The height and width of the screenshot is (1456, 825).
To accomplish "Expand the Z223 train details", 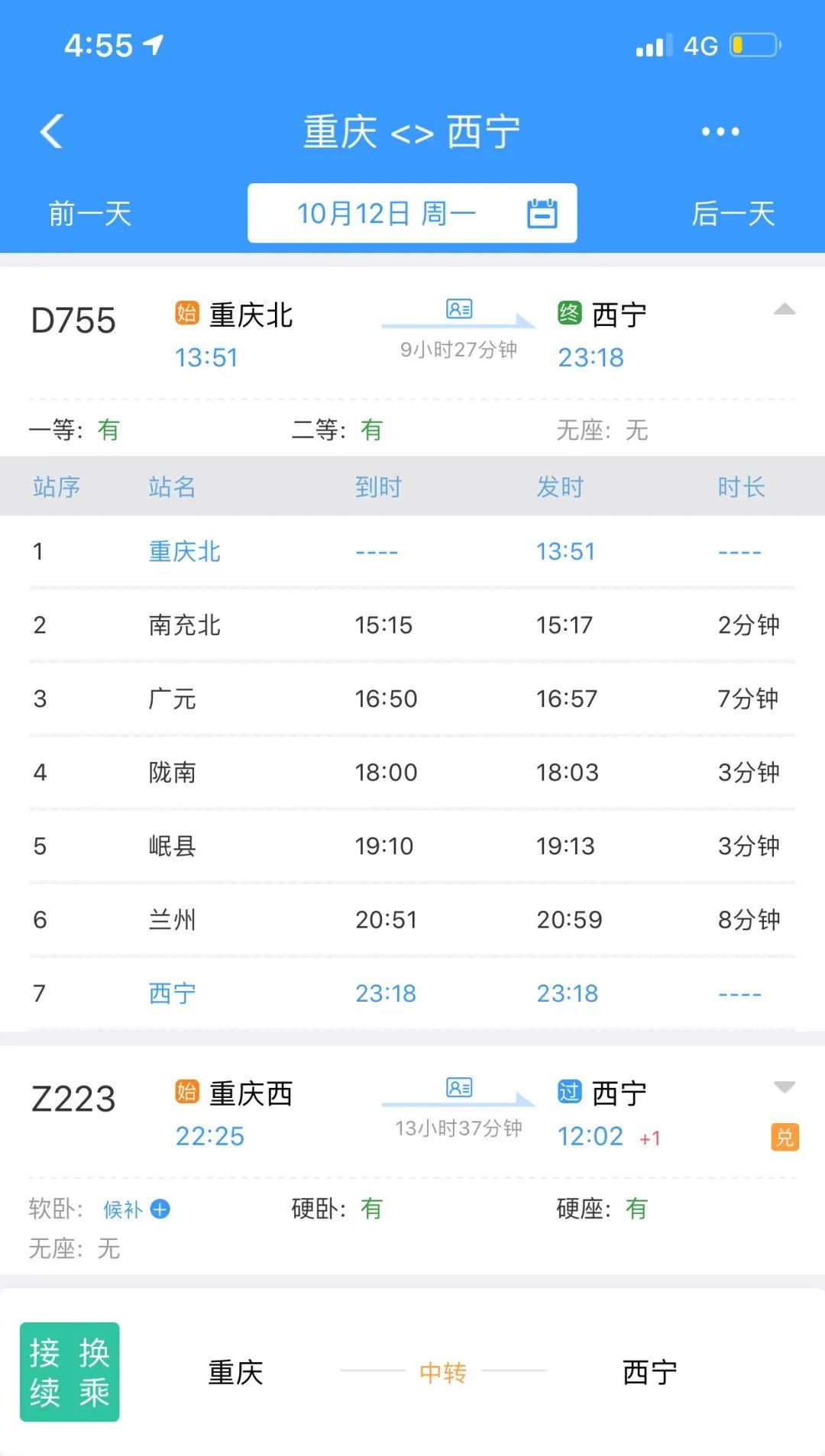I will (783, 1087).
